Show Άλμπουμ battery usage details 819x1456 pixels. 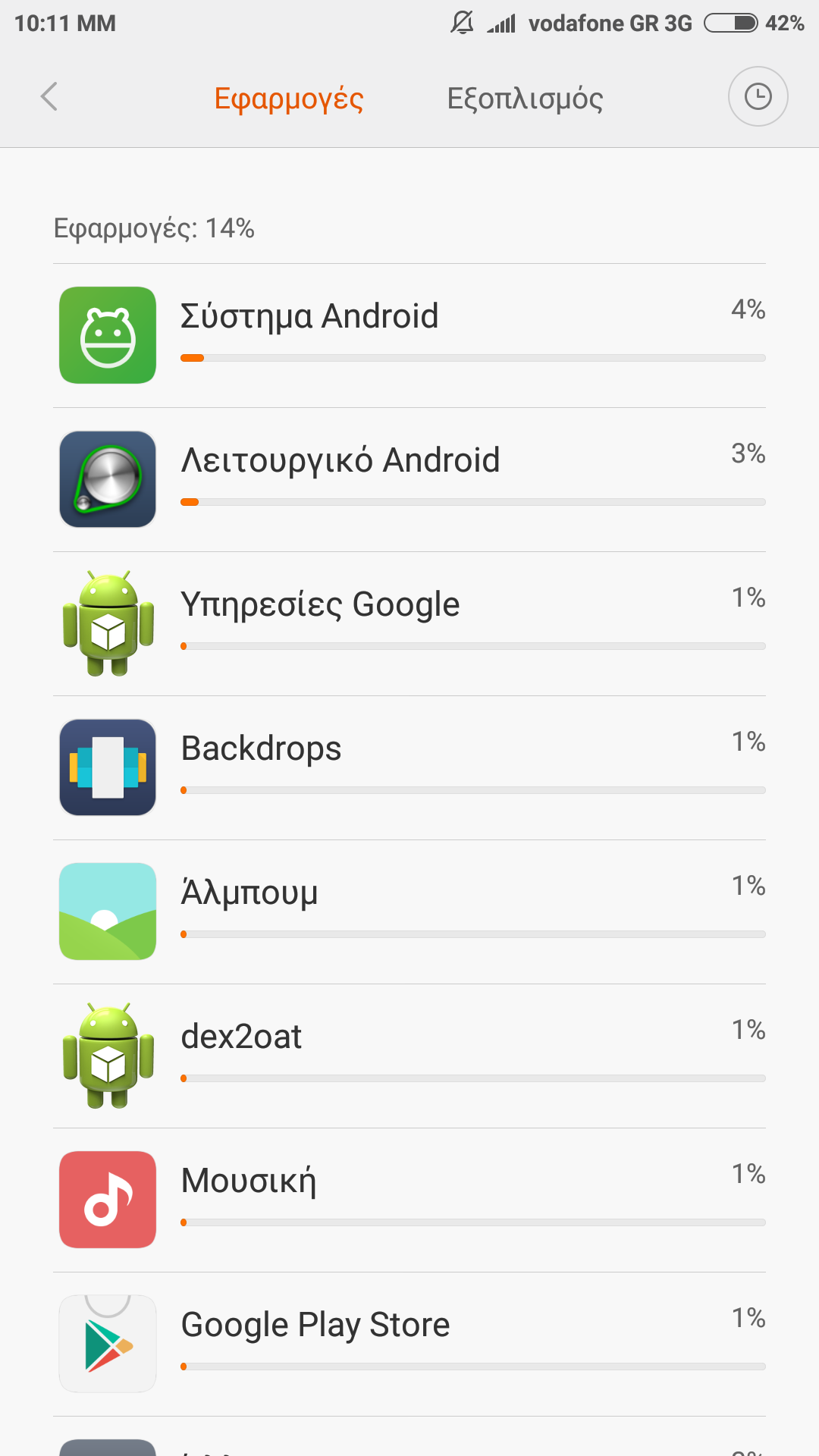coord(409,912)
